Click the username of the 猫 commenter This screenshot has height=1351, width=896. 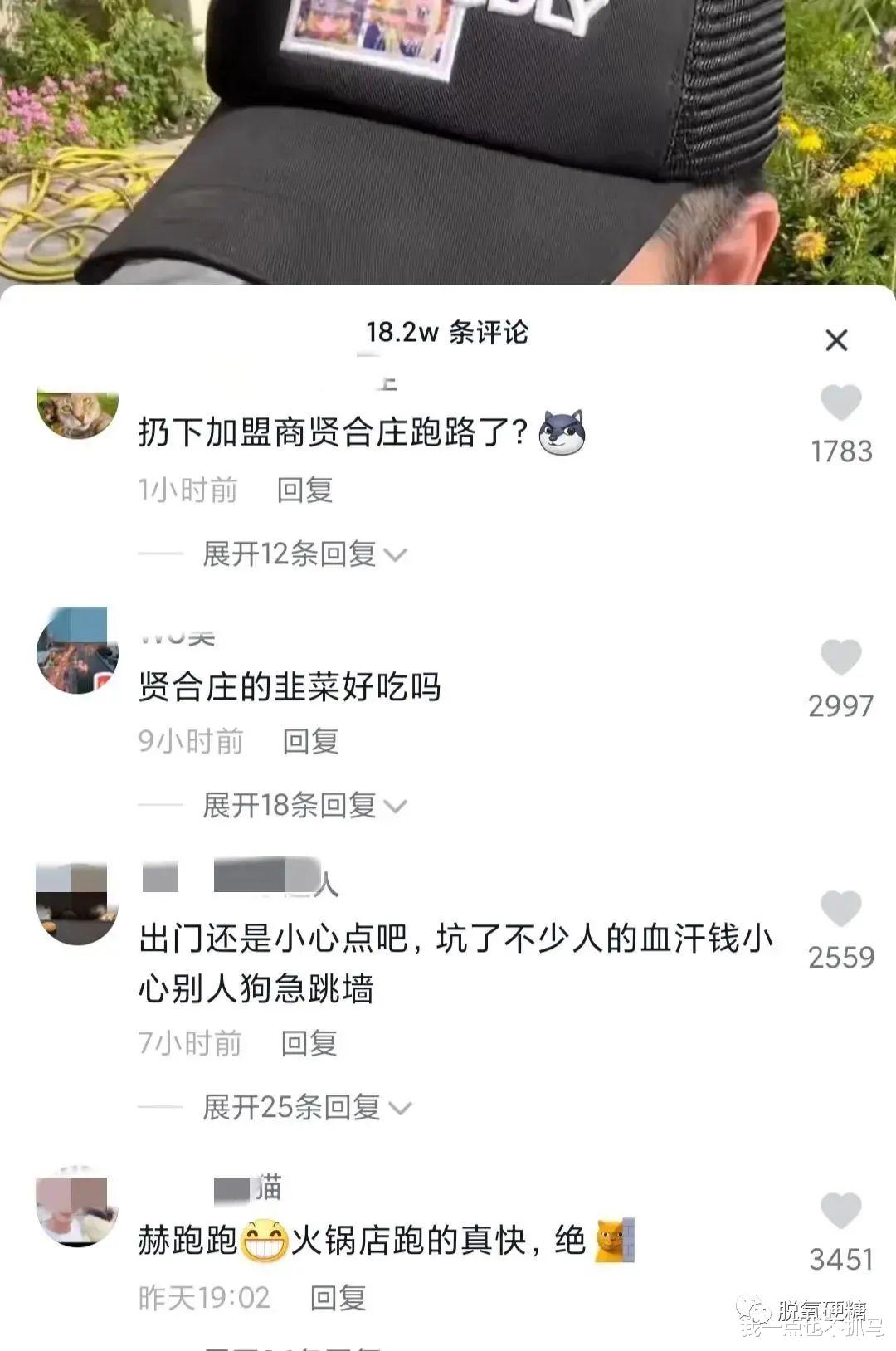pos(249,1187)
